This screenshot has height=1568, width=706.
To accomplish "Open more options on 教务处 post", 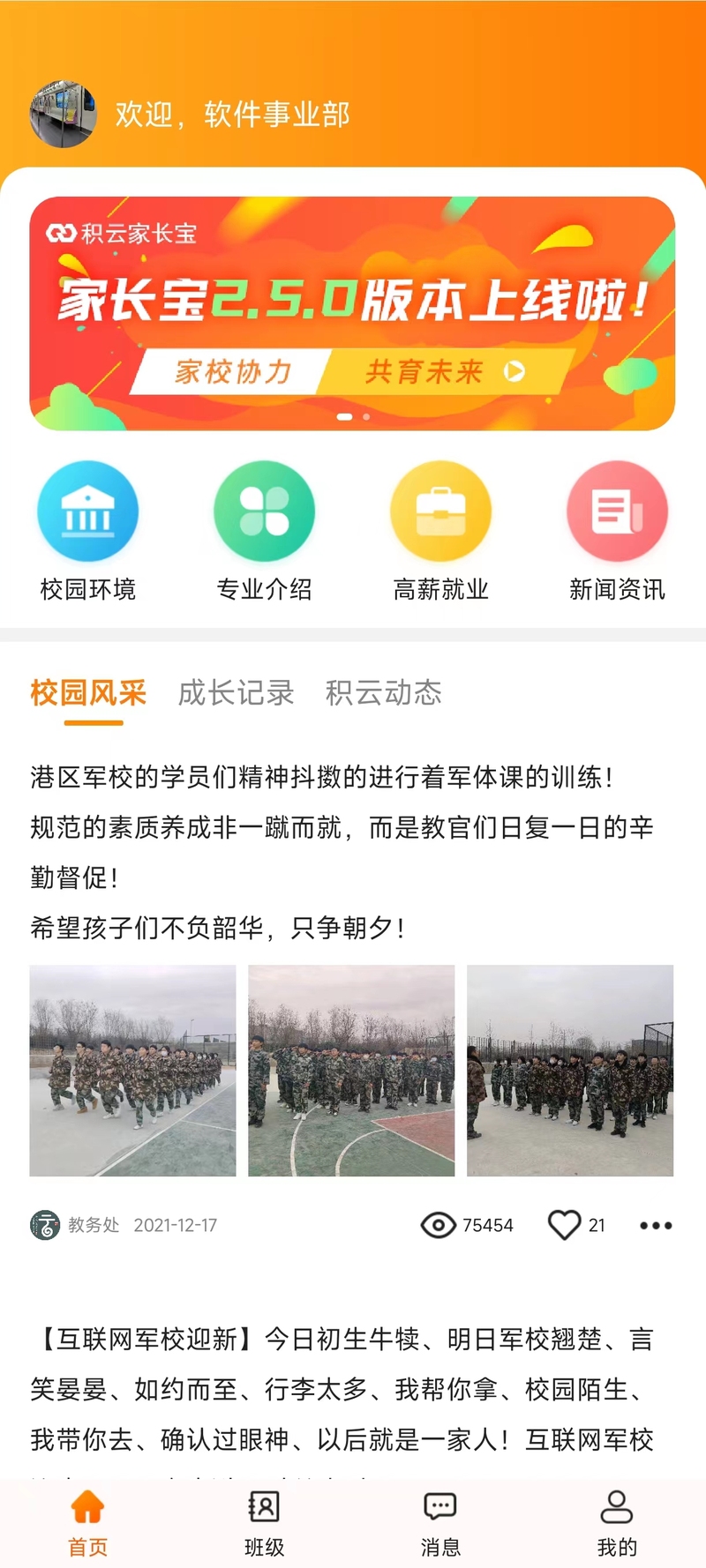I will pyautogui.click(x=656, y=1225).
